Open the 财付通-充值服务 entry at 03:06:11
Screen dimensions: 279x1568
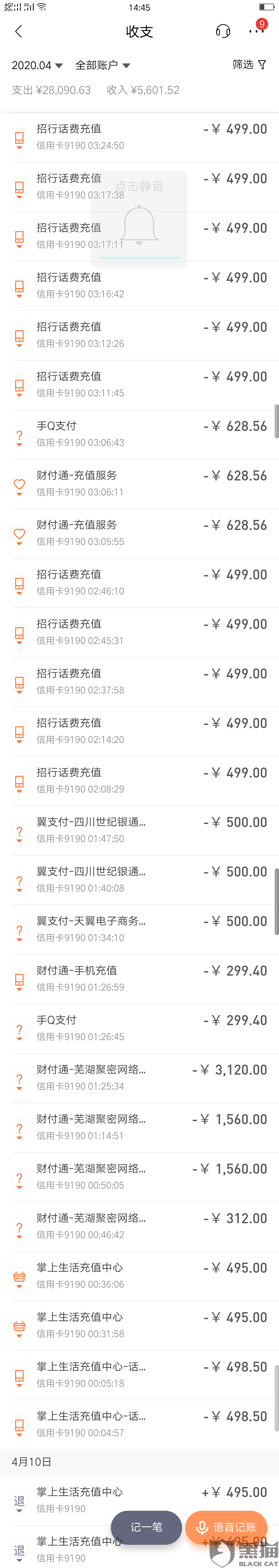(x=139, y=483)
